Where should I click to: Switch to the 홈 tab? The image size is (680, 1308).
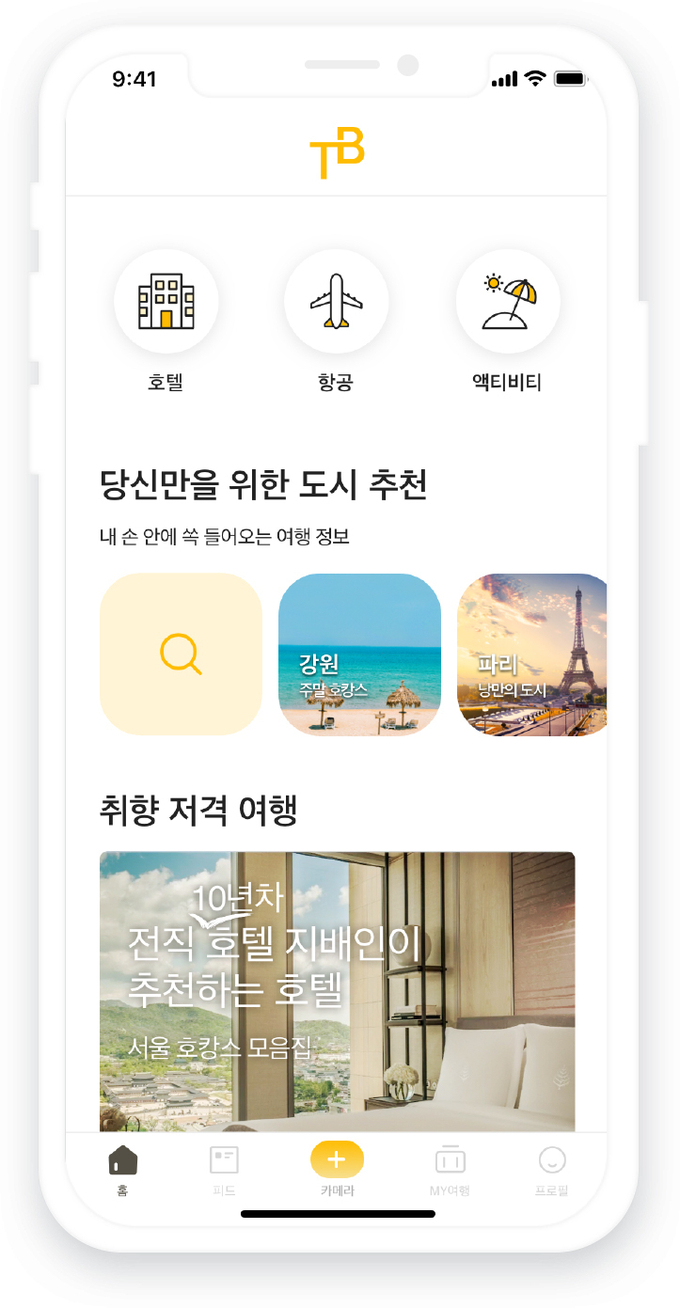pos(123,1167)
